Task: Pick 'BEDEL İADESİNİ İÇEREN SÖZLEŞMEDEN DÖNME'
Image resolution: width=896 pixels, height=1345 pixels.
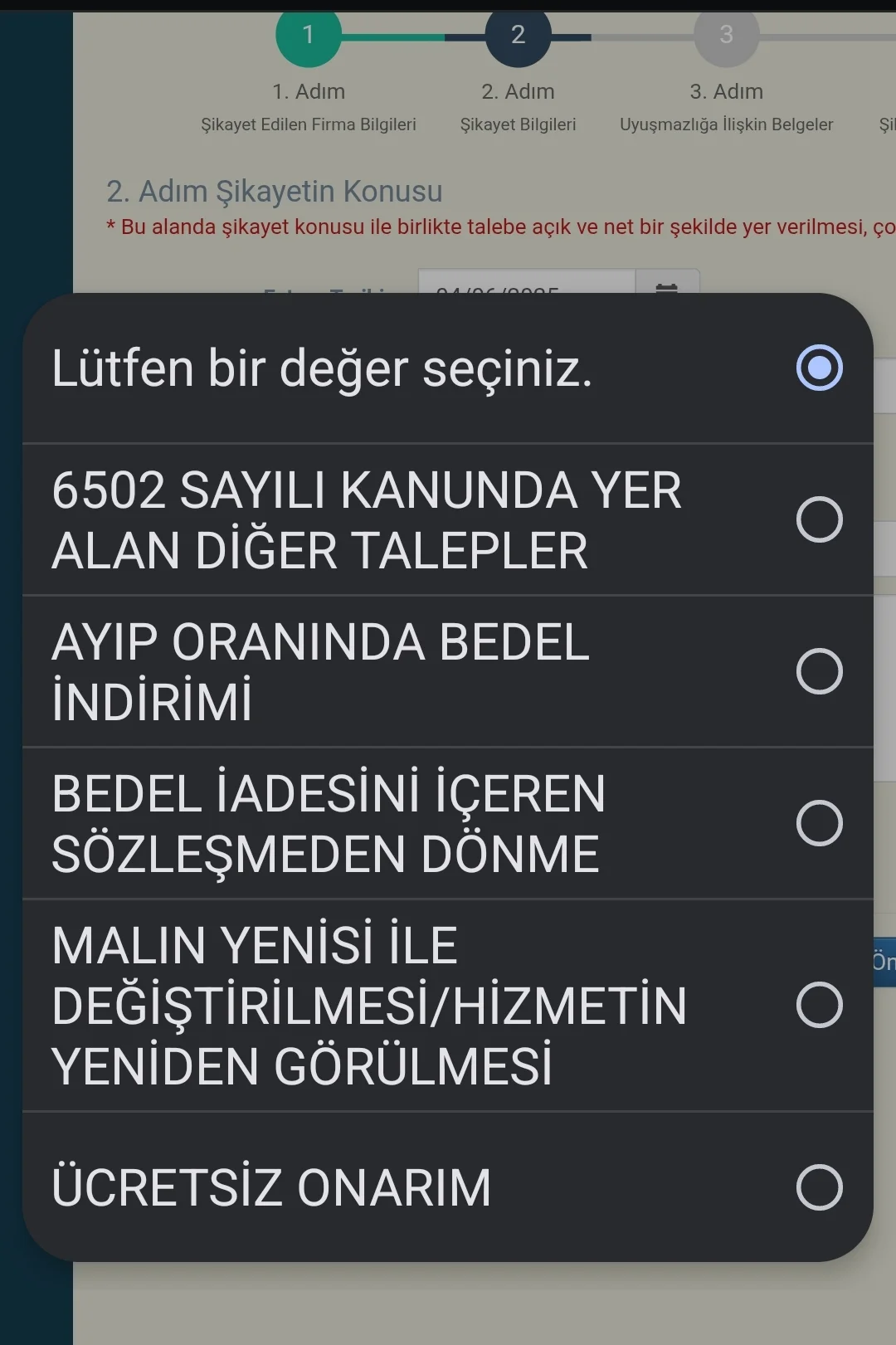Action: tap(448, 824)
